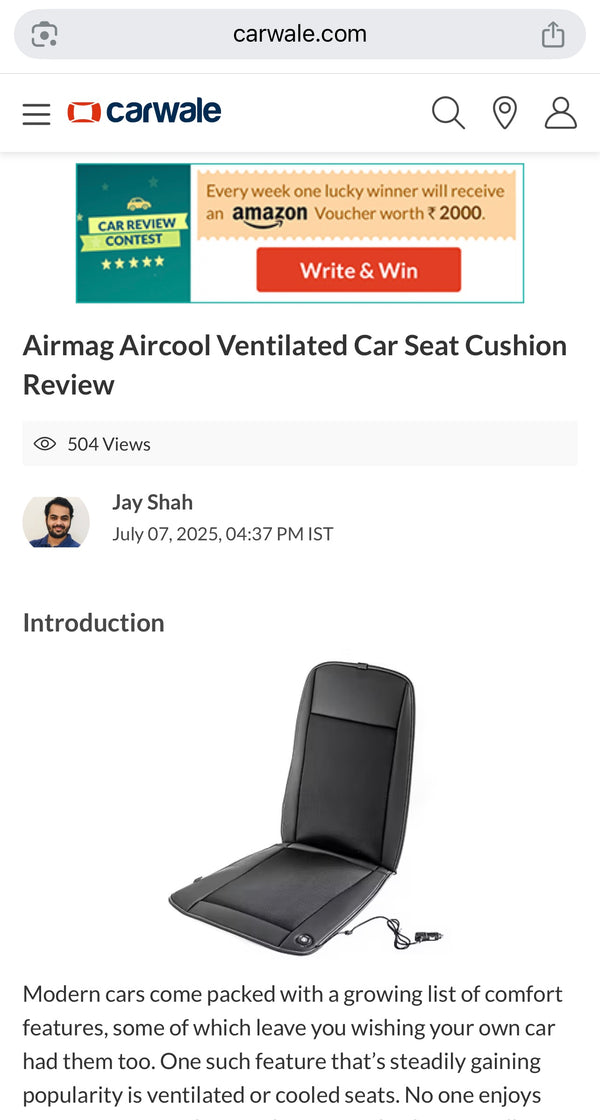Open the search icon
The height and width of the screenshot is (1120, 600).
[448, 113]
